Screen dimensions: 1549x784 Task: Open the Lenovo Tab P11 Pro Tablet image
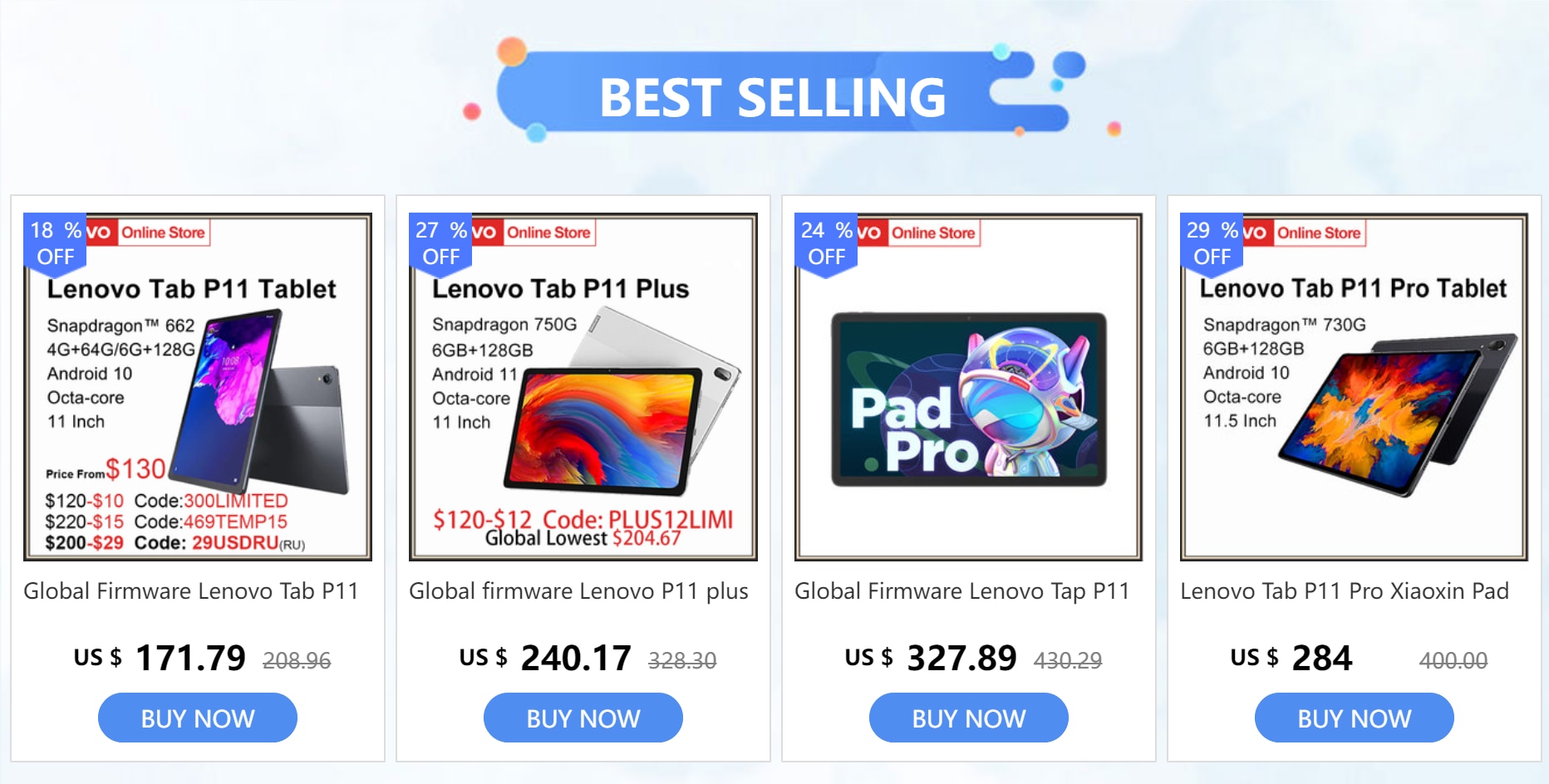[x=1355, y=388]
